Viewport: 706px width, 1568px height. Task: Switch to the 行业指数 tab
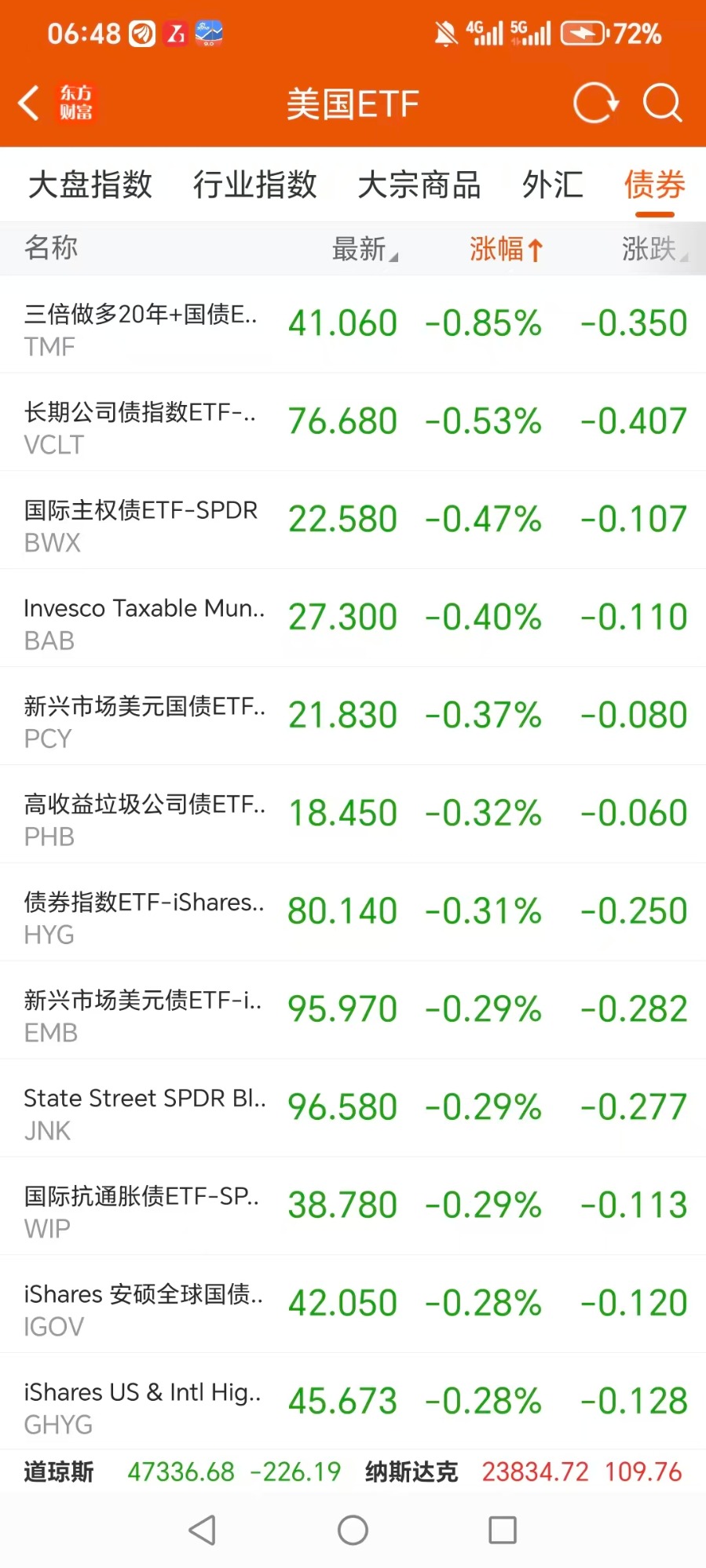click(x=255, y=185)
